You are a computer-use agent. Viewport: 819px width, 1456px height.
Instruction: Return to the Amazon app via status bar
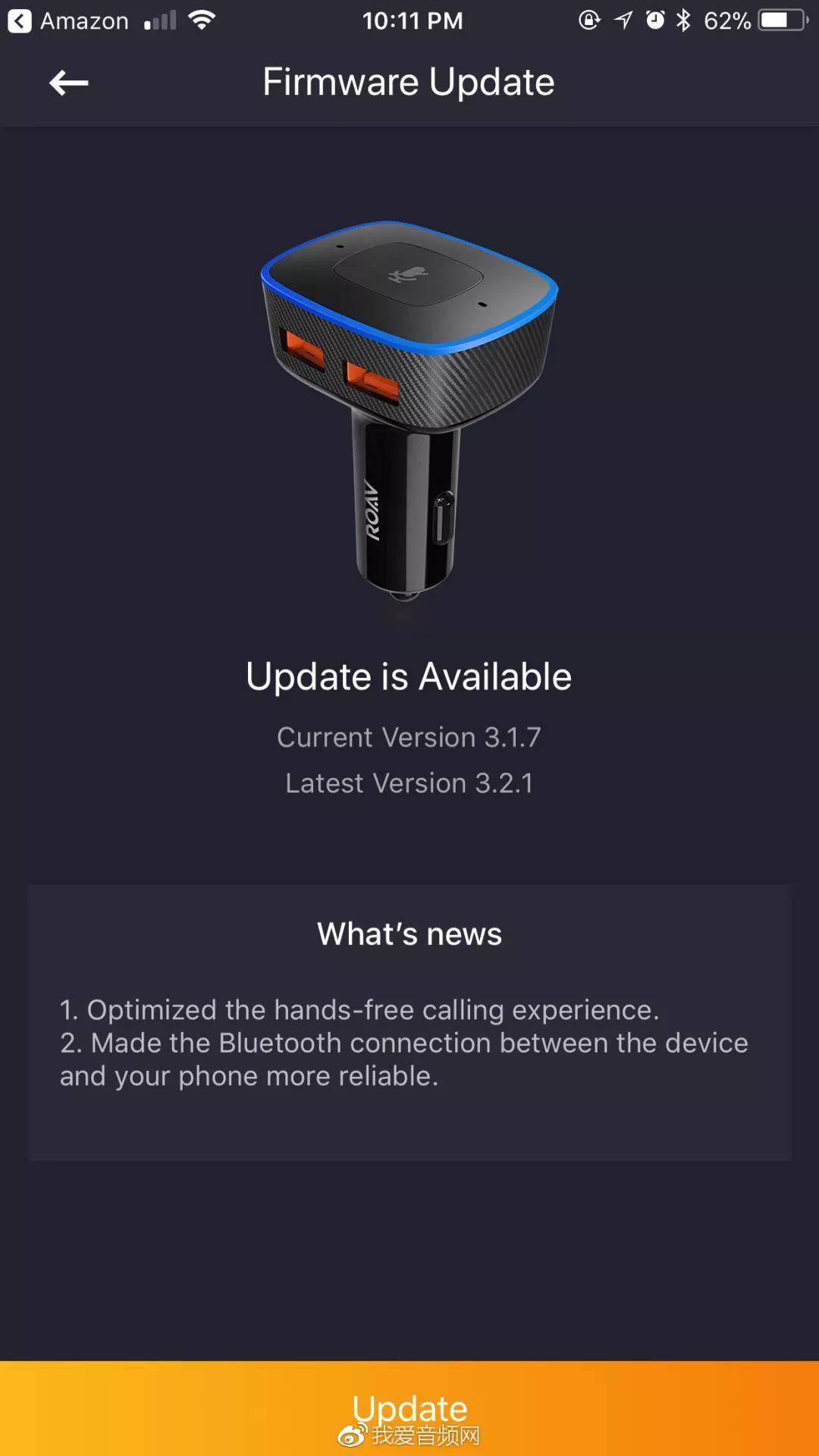pos(67,20)
